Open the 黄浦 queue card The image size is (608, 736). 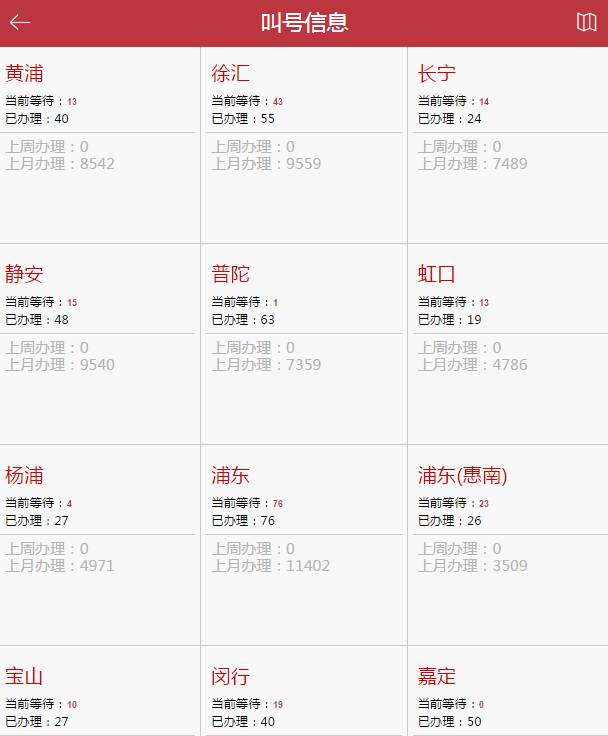100,144
